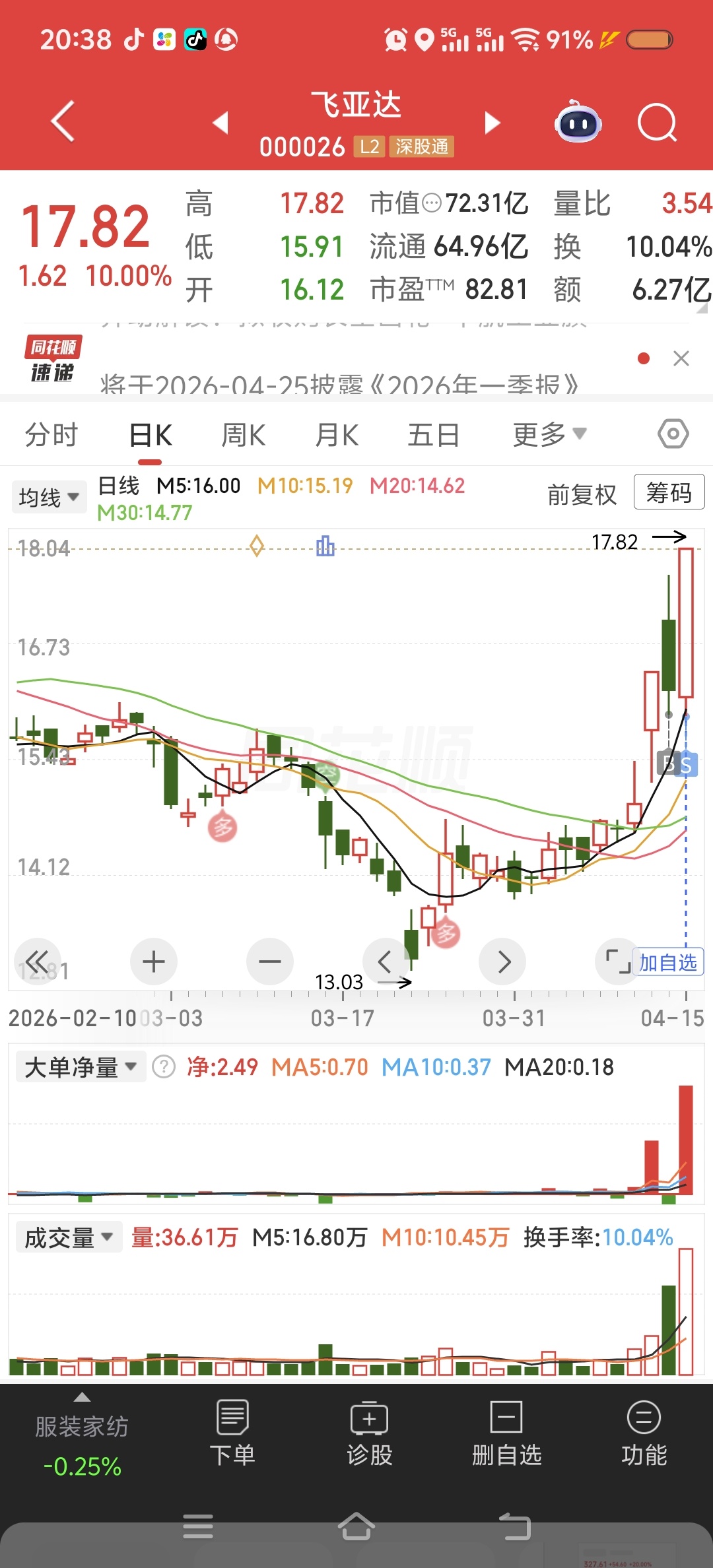The height and width of the screenshot is (1568, 713).
Task: Switch to the previous stock
Action: click(x=221, y=123)
